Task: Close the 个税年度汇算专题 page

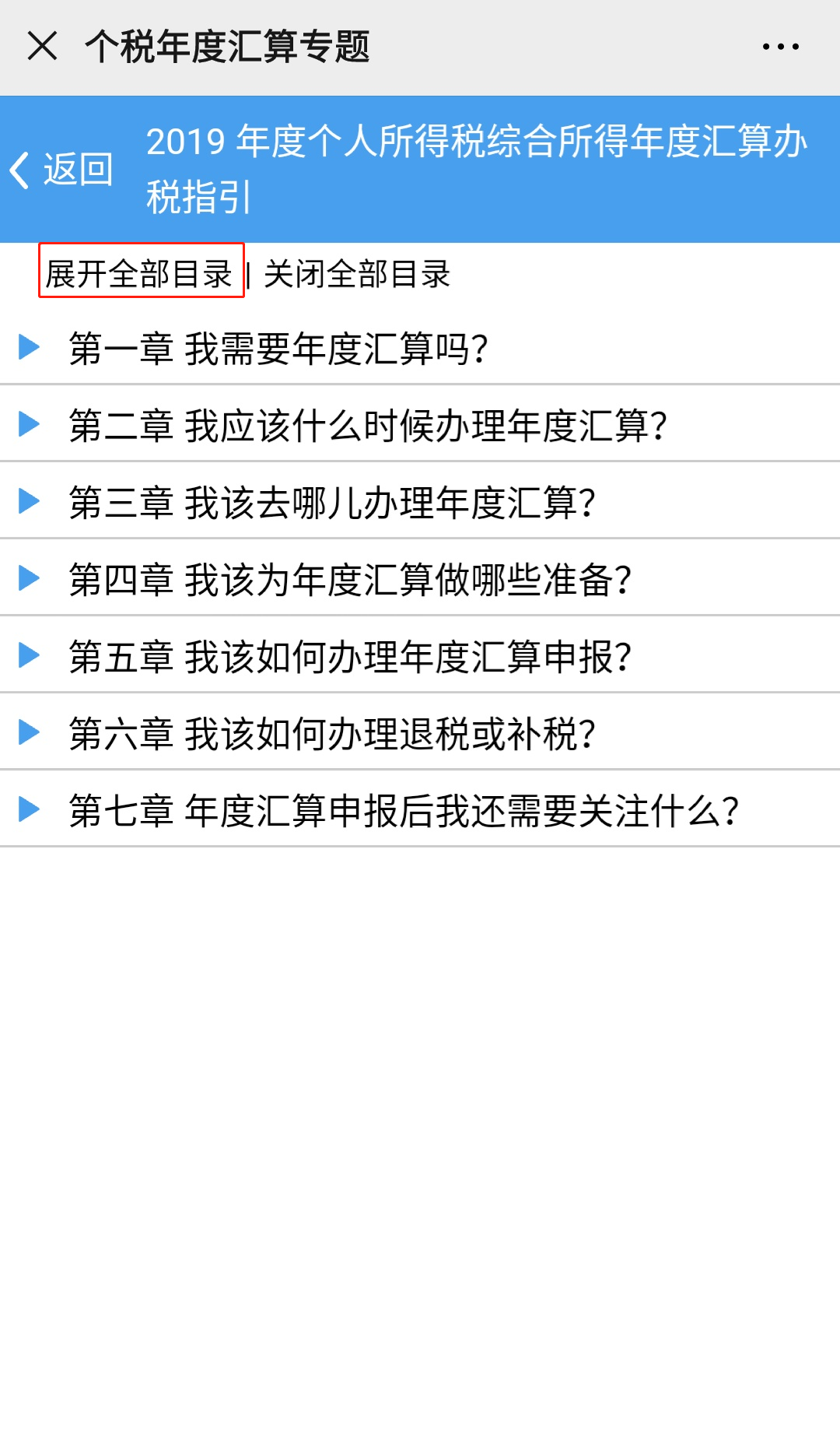Action: [x=42, y=46]
